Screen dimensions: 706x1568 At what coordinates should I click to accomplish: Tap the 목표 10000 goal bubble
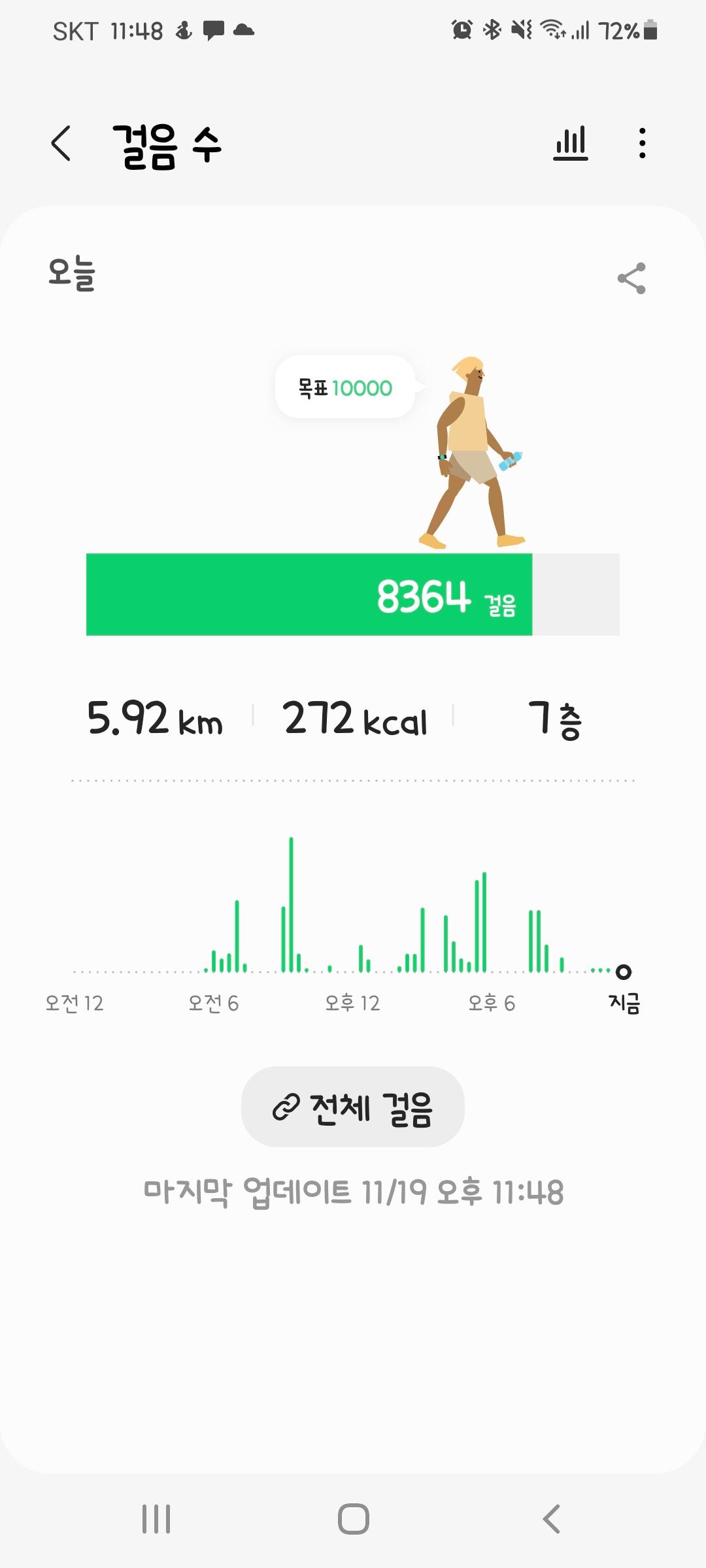click(345, 387)
